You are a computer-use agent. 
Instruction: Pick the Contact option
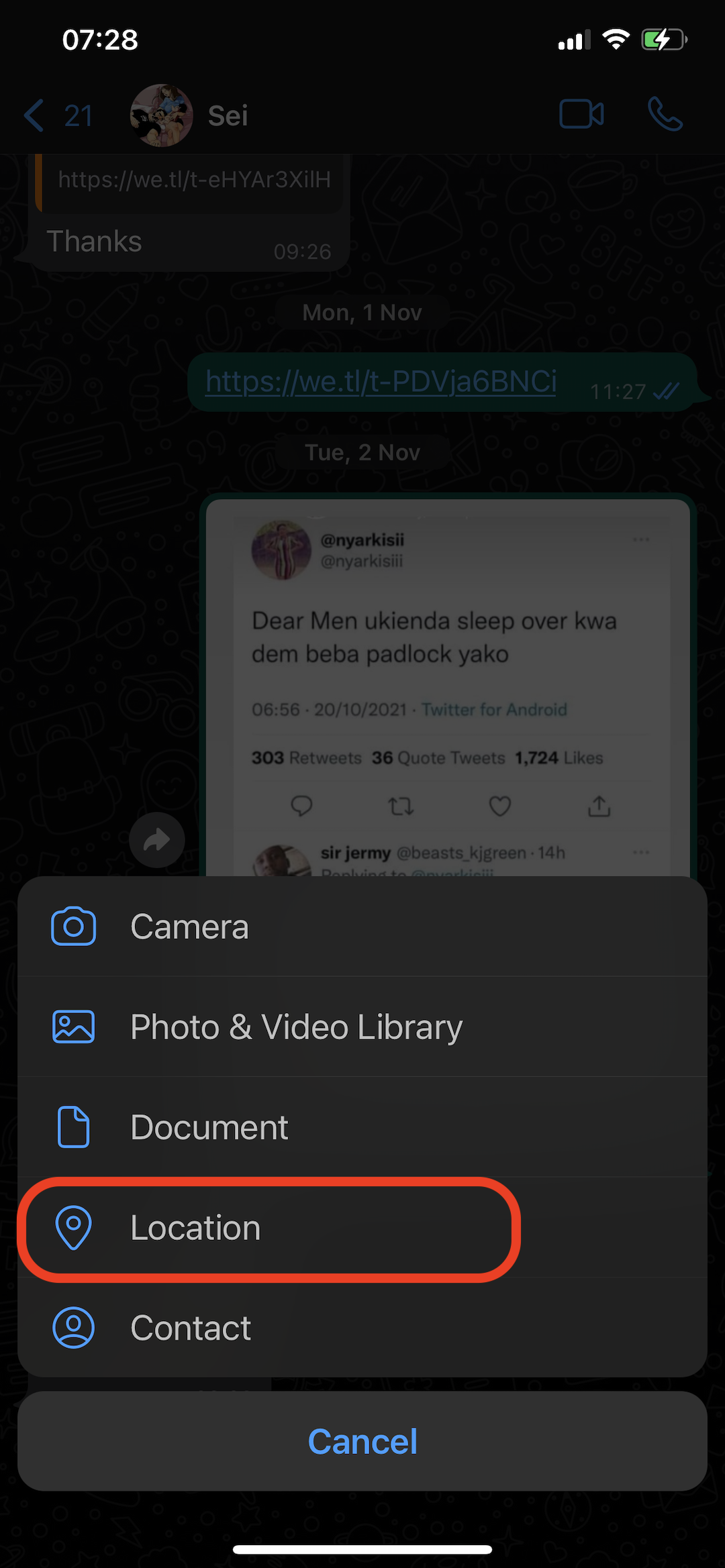coord(362,1327)
